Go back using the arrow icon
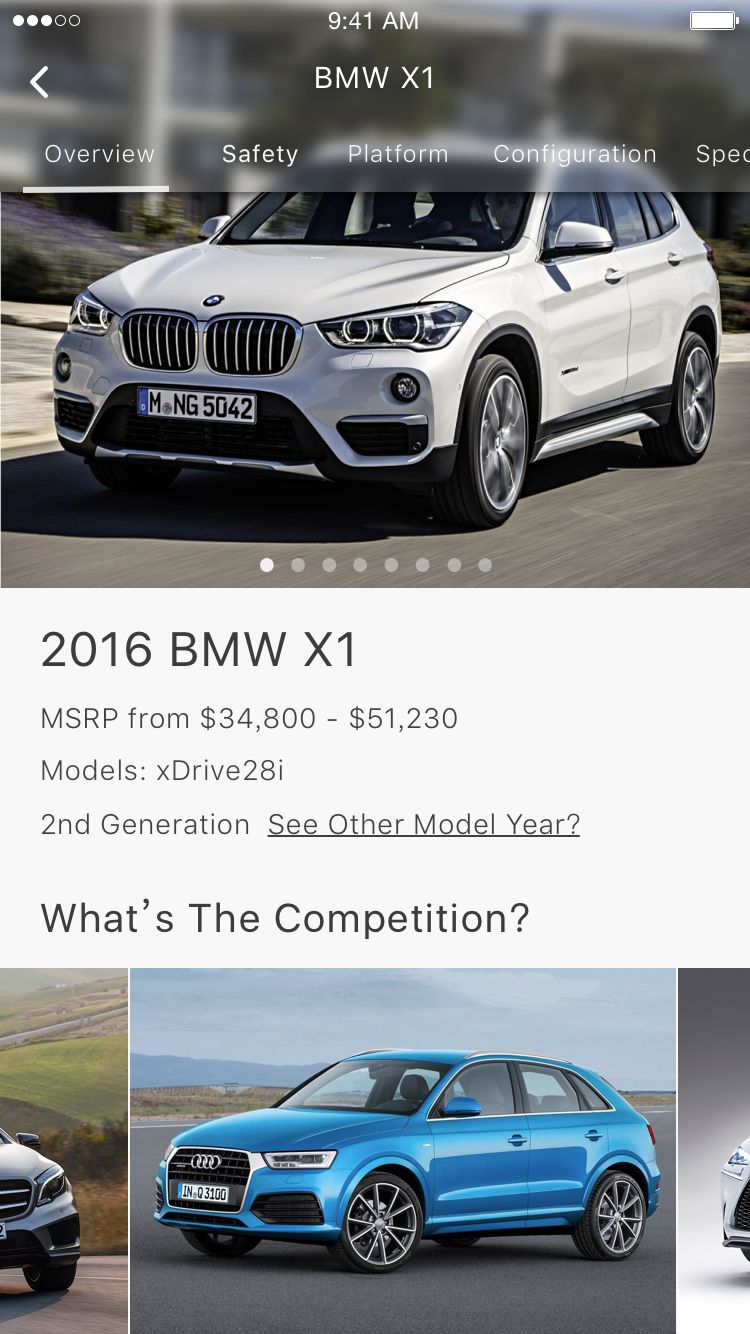The height and width of the screenshot is (1334, 750). [x=39, y=82]
